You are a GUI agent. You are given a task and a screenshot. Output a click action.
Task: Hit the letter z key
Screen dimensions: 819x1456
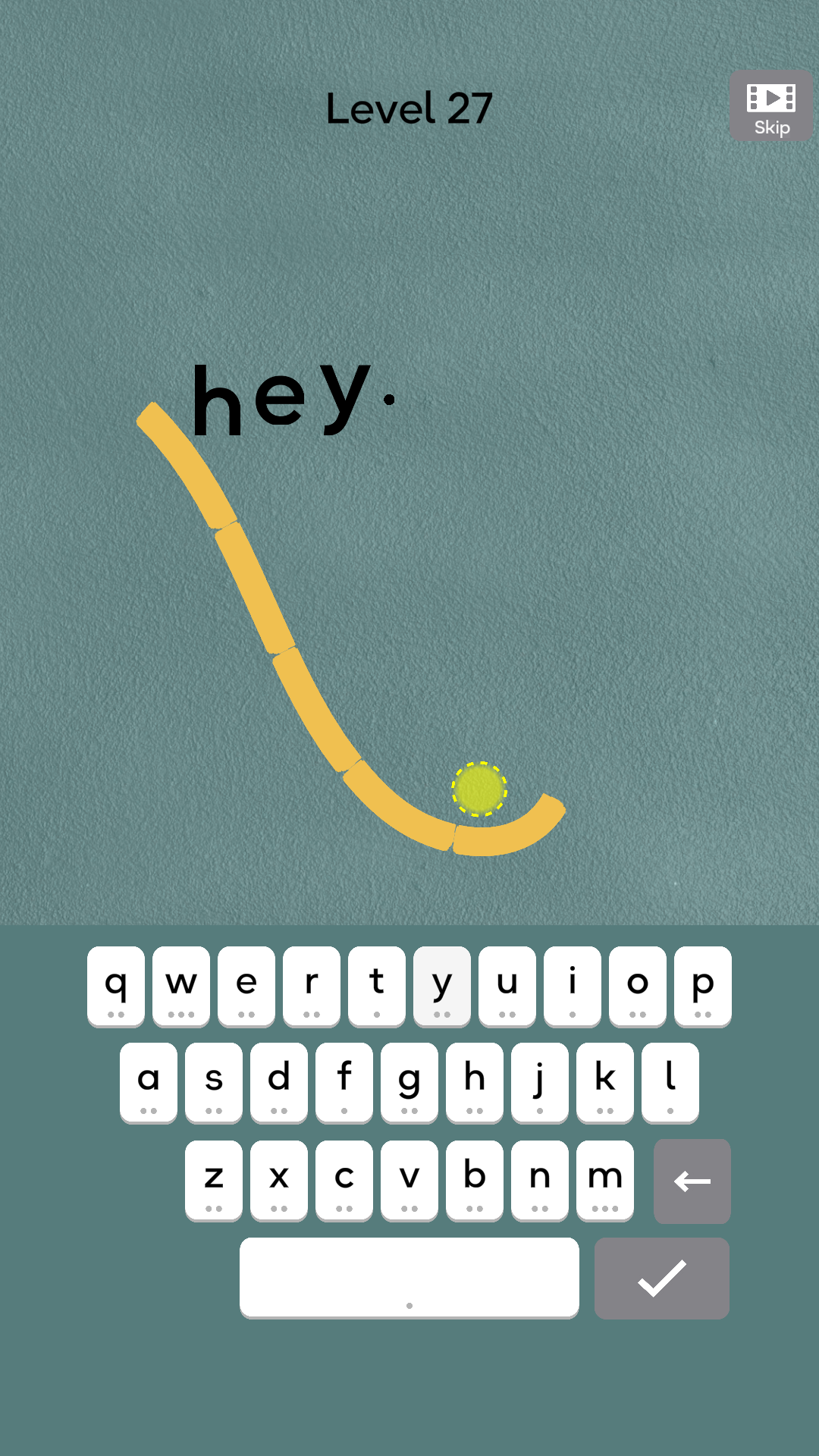coord(214,1181)
